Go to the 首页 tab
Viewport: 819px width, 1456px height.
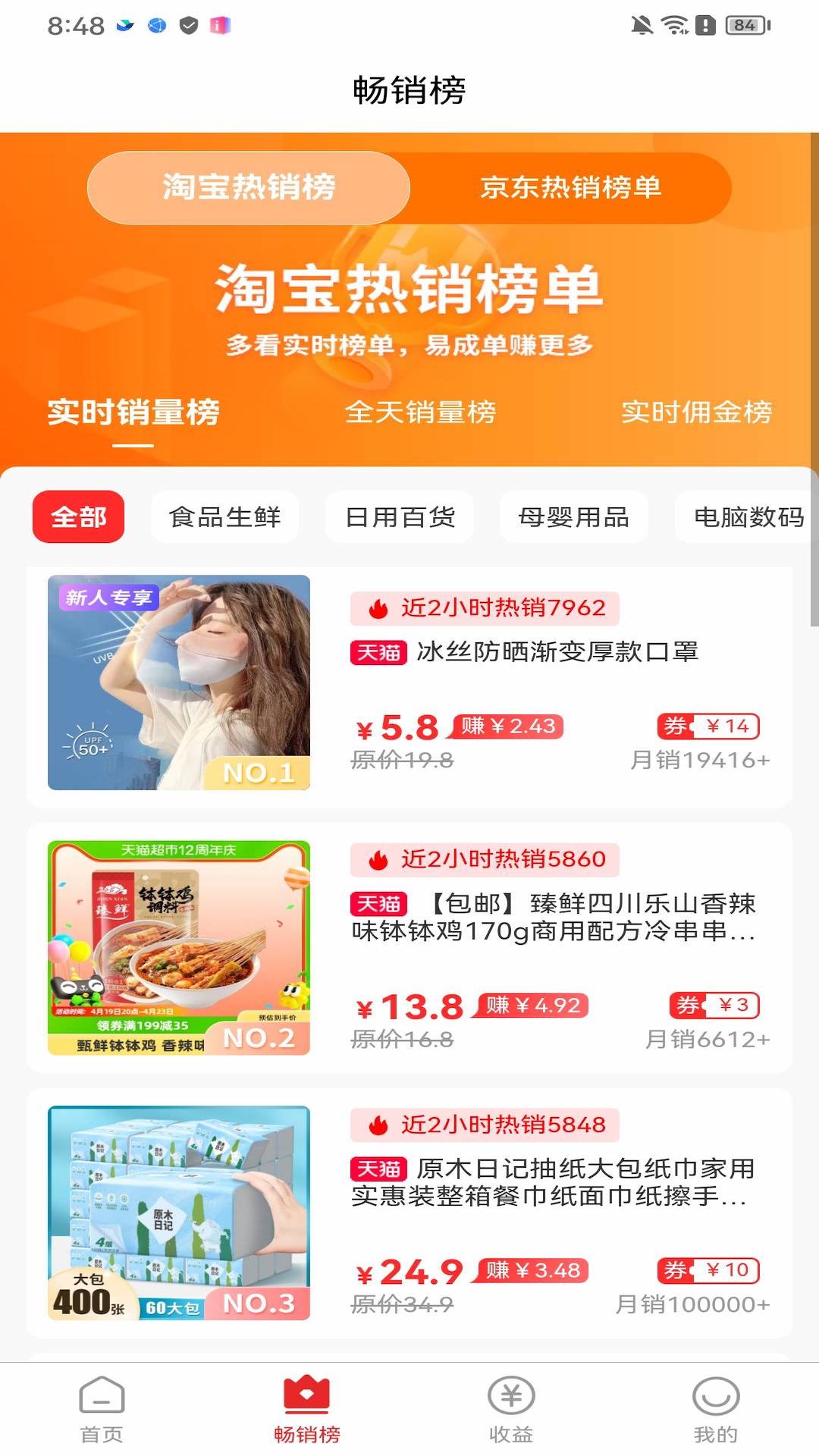(102, 1409)
